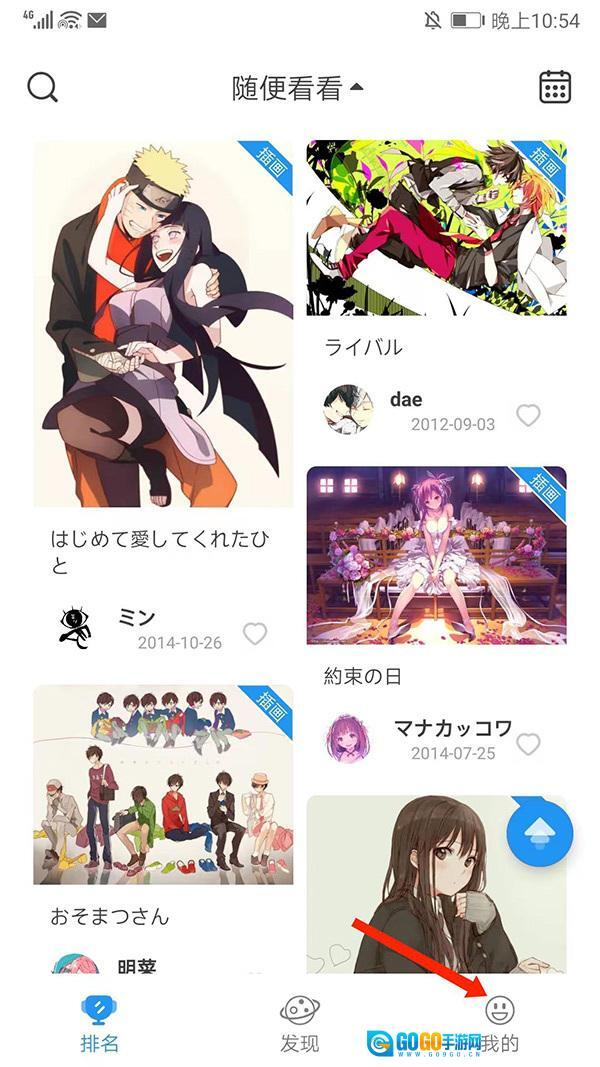The width and height of the screenshot is (600, 1067).
Task: Open artist ミン's avatar
Action: [x=76, y=628]
